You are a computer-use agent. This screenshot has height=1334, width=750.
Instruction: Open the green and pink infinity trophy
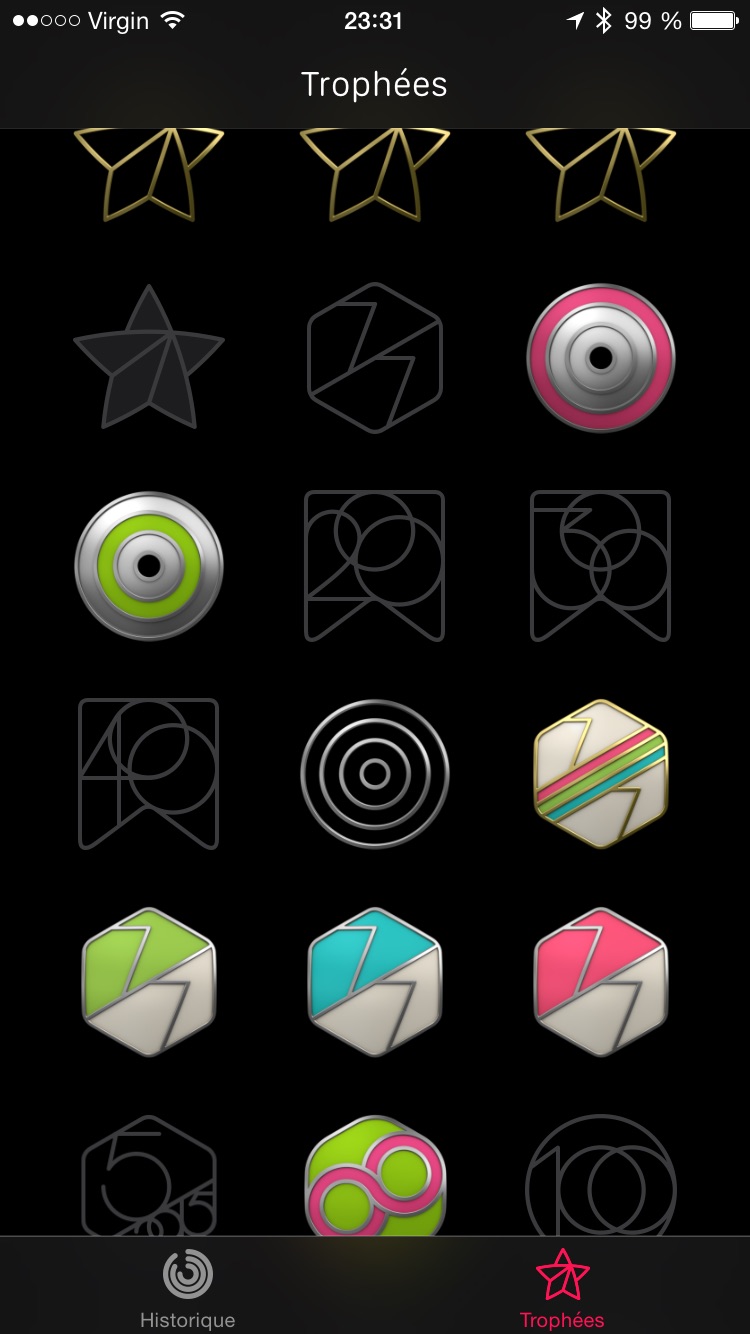tap(375, 1176)
